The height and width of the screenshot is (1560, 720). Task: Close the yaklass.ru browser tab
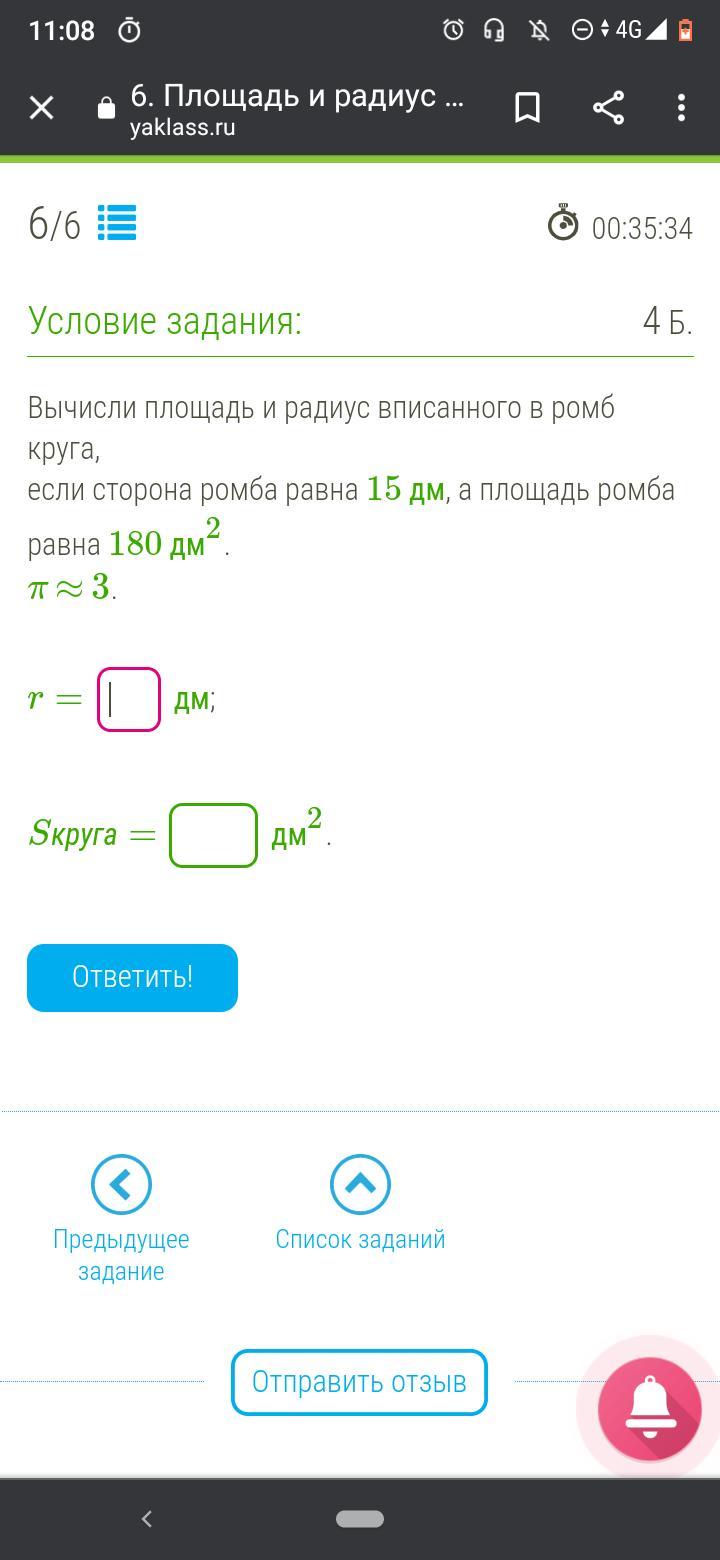[41, 107]
